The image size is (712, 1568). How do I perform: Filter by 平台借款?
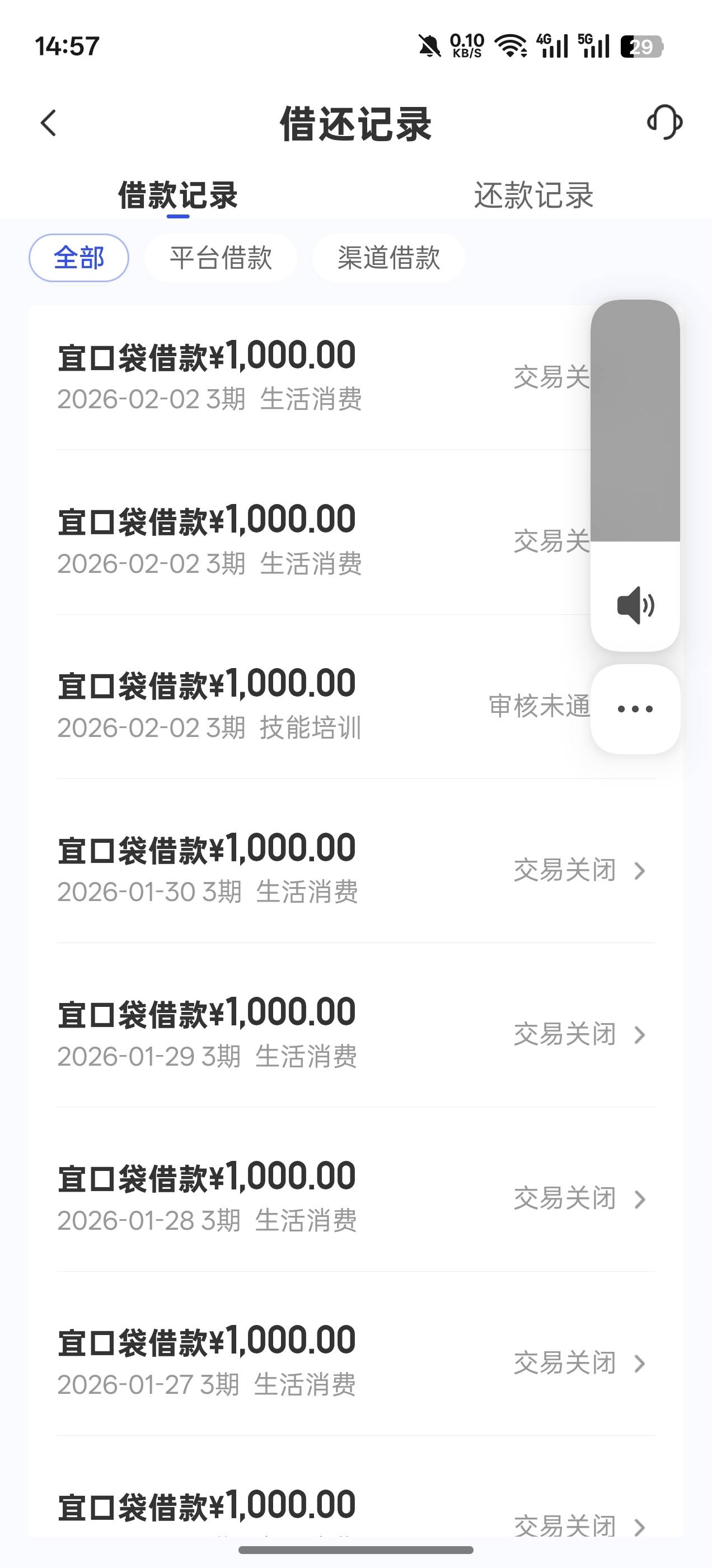click(221, 258)
